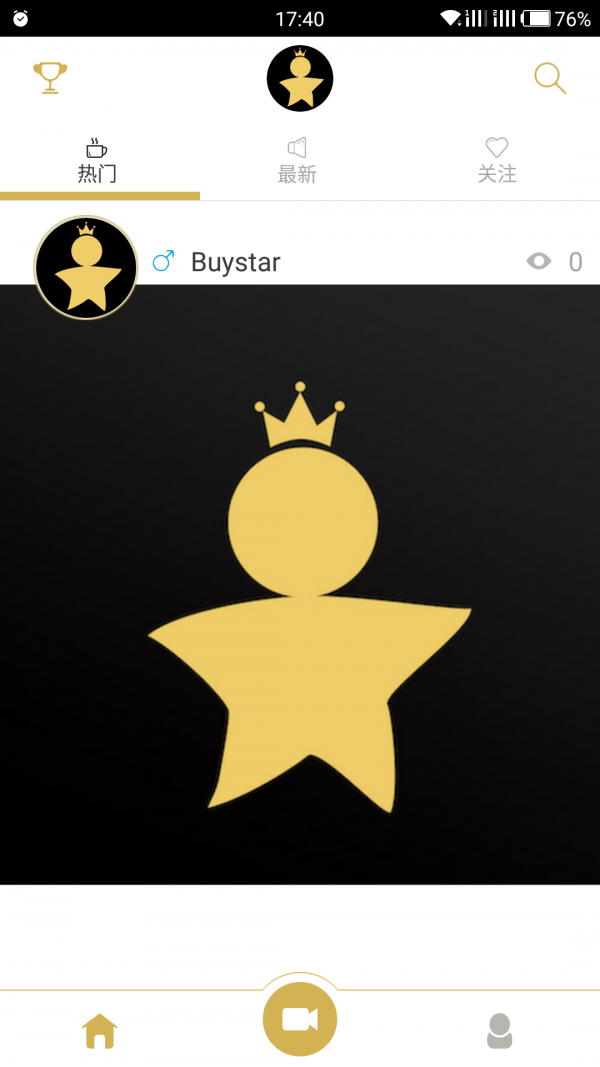Open the trophy leaderboard icon

50,77
